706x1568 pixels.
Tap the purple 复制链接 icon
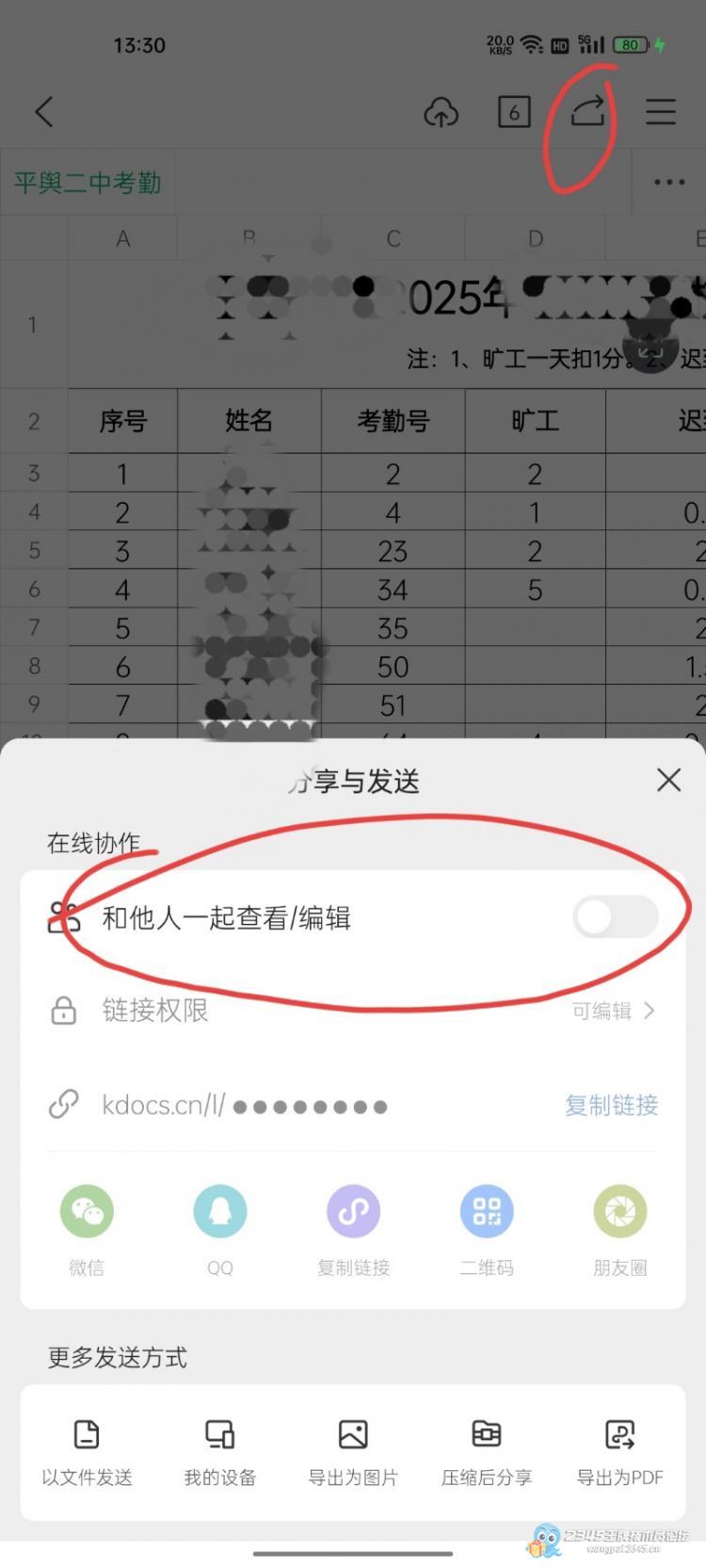tap(353, 1211)
